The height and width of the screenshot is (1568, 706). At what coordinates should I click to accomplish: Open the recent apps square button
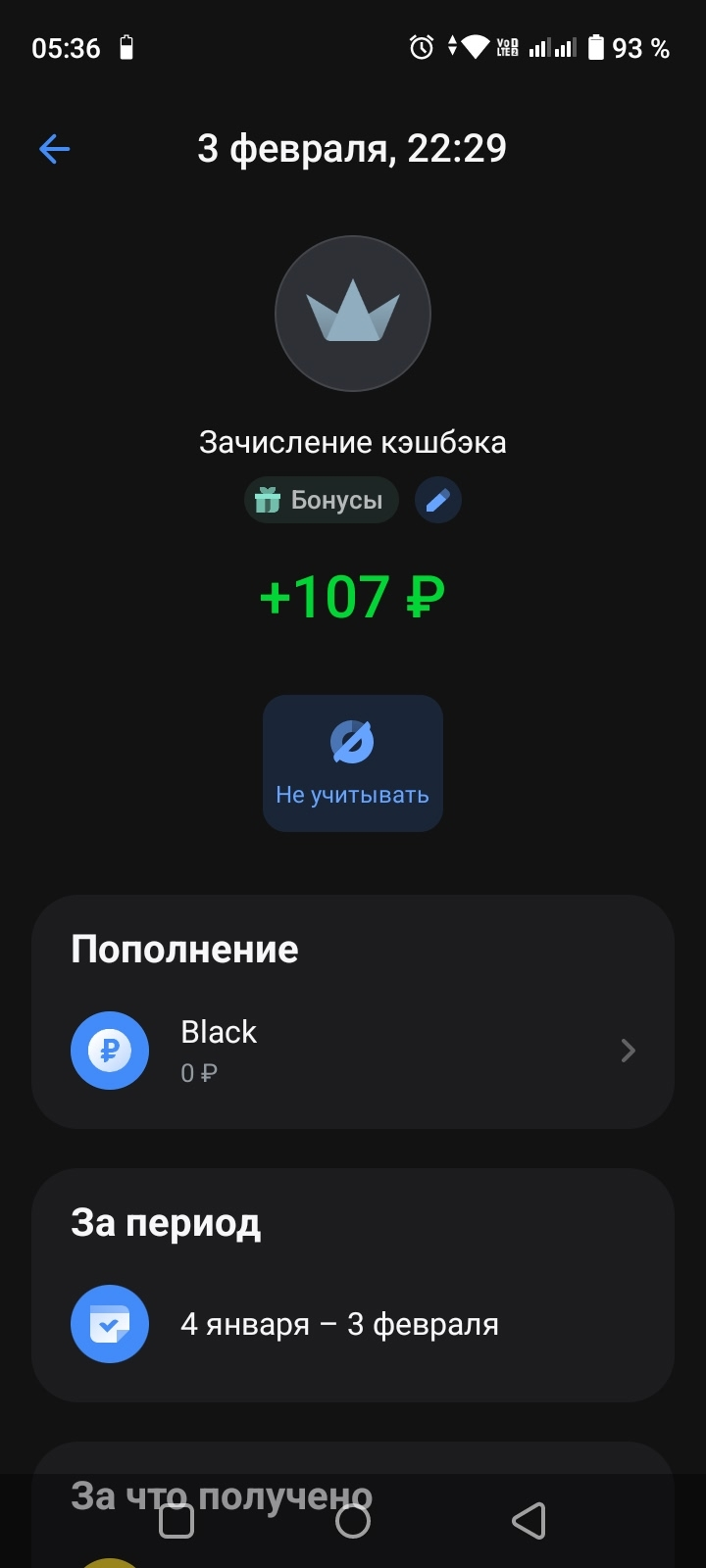[x=176, y=1521]
